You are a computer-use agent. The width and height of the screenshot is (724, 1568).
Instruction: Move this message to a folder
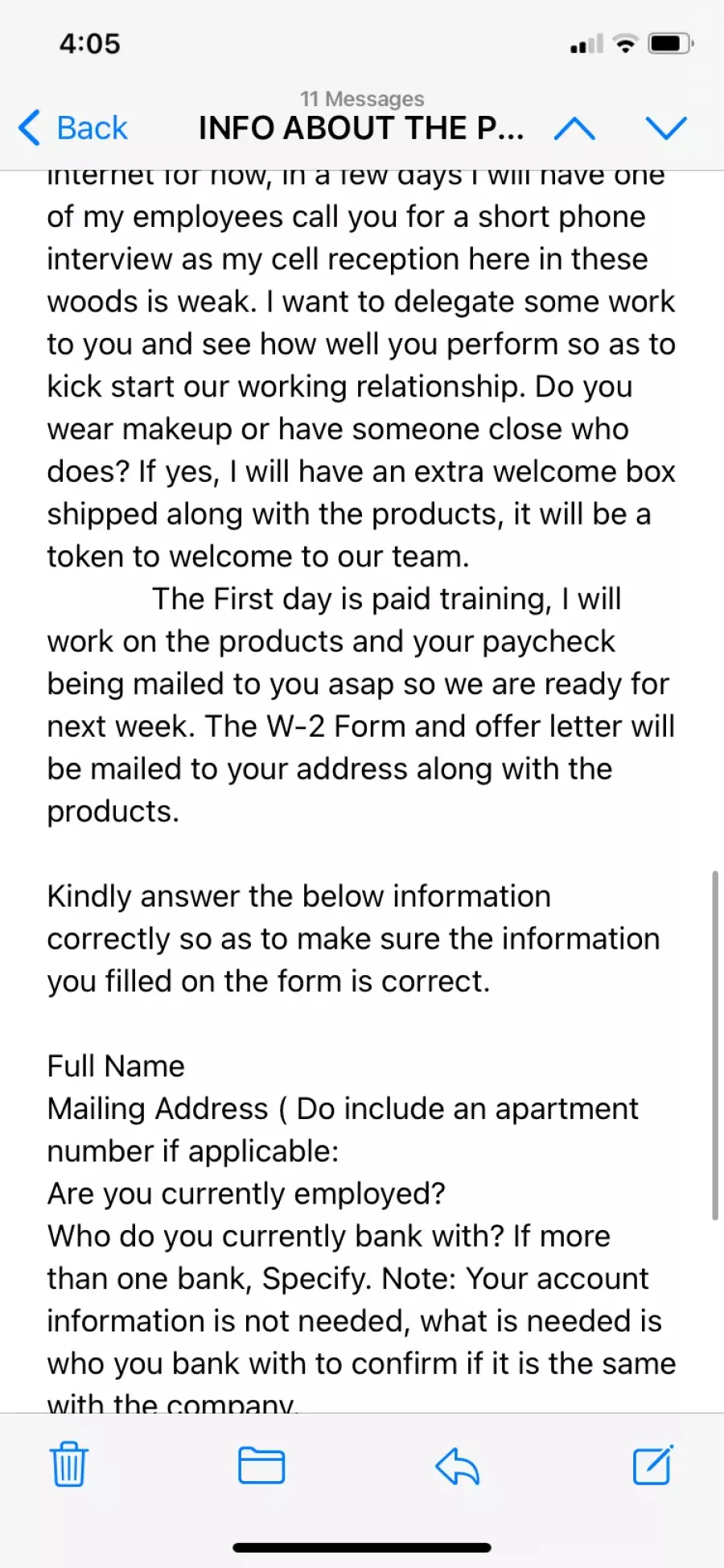tap(261, 1465)
